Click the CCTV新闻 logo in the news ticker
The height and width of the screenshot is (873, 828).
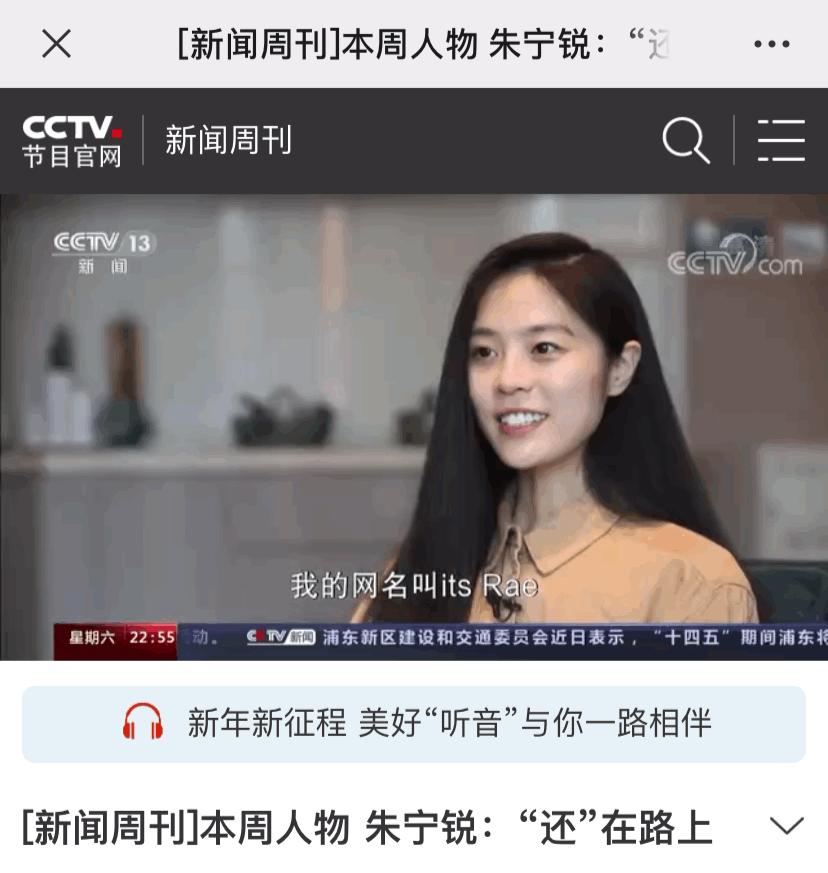tap(281, 637)
